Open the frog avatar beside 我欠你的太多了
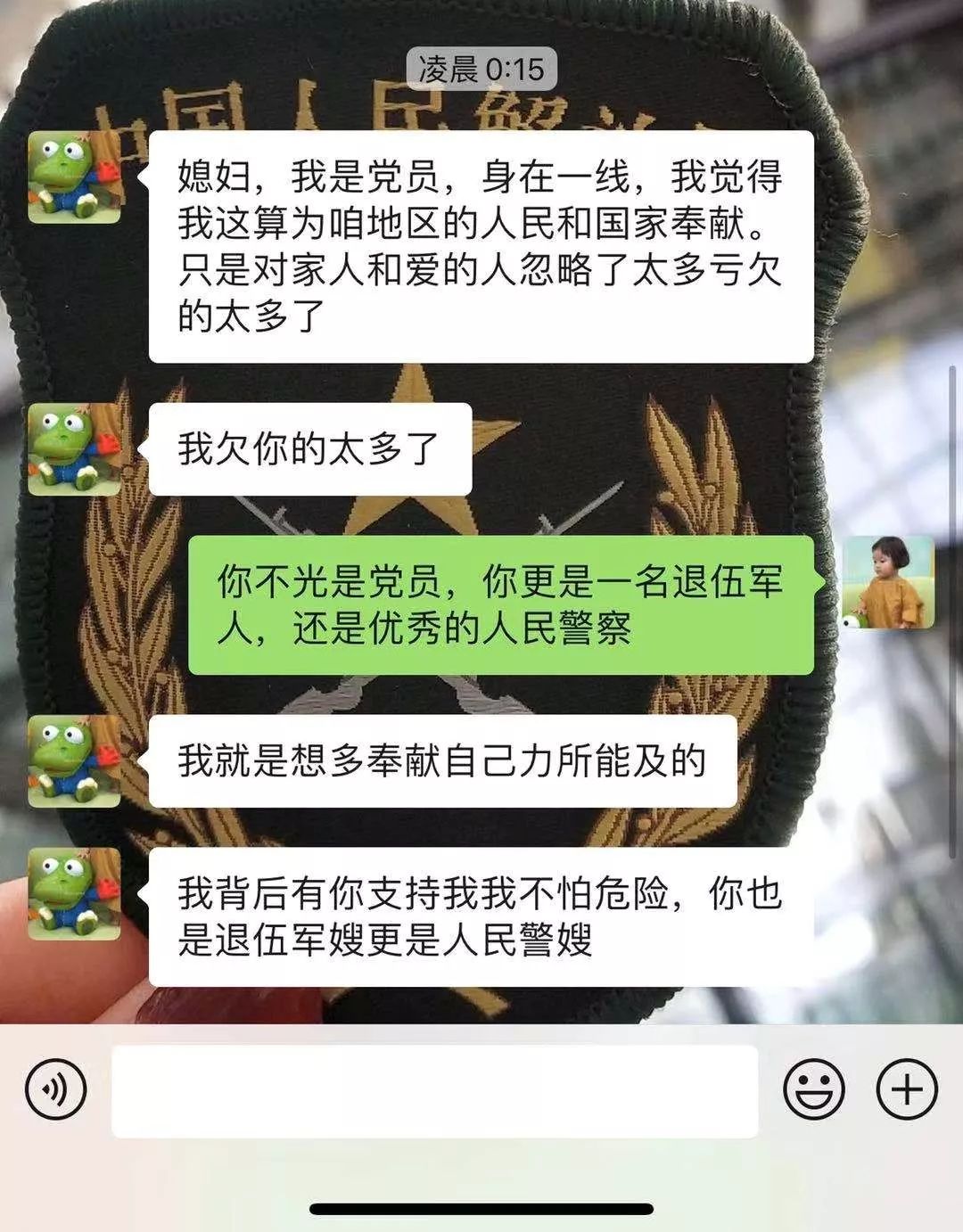Screen dimensions: 963x1232 [x=75, y=449]
